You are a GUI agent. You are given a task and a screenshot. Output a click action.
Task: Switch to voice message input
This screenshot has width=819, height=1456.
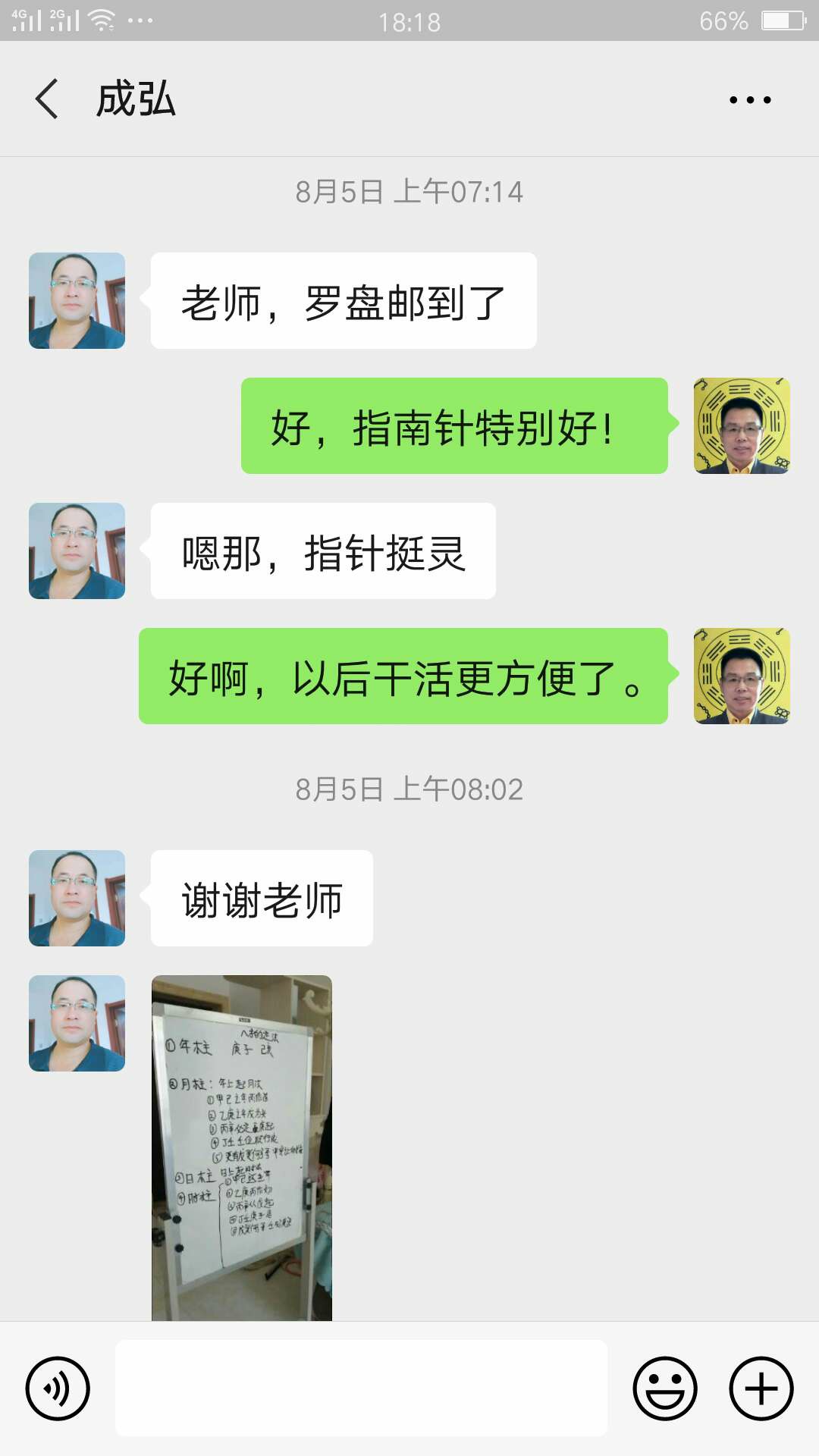click(58, 1389)
